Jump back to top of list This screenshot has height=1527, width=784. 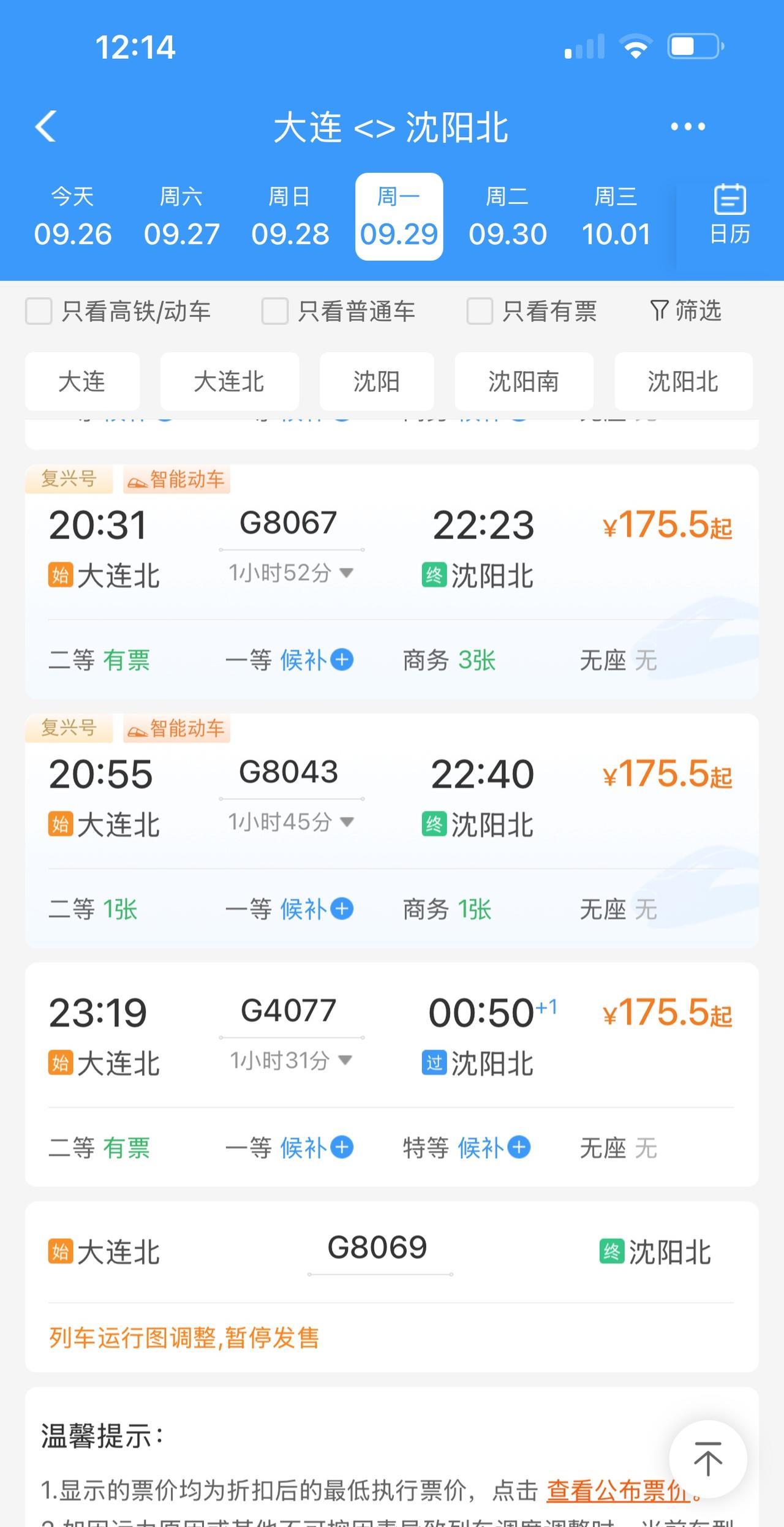click(707, 1460)
